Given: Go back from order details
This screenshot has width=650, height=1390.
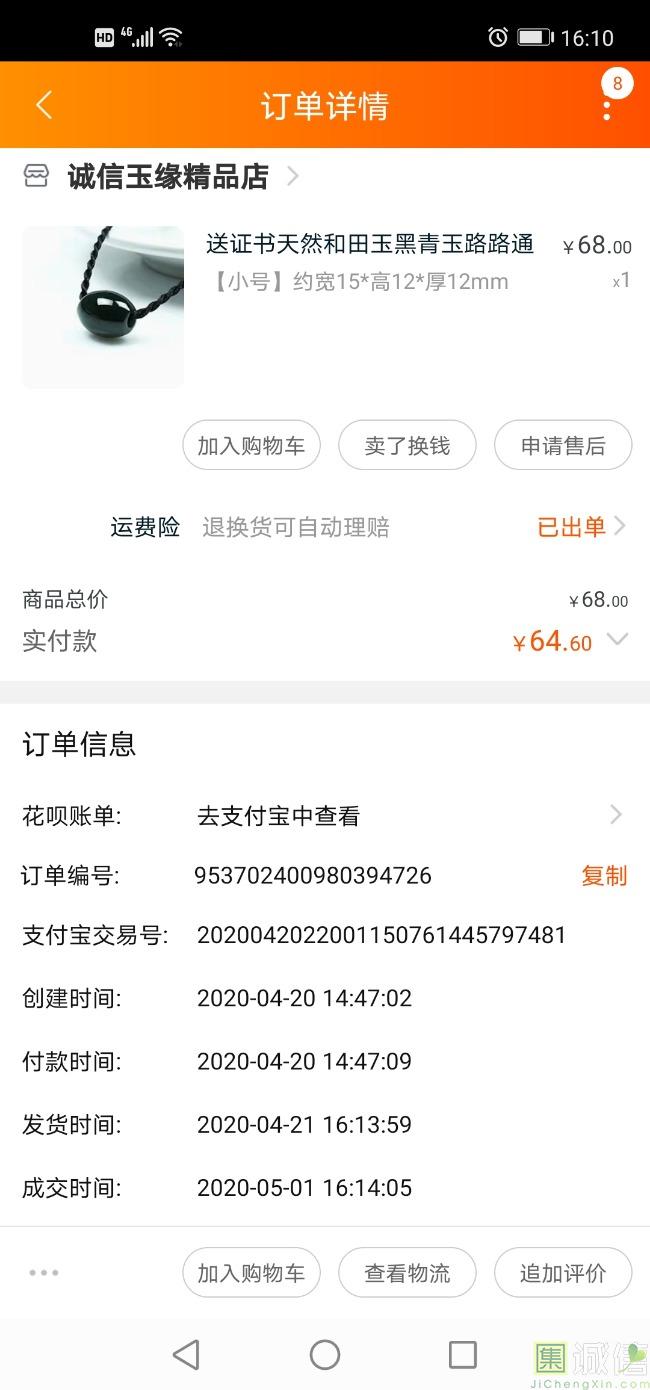Looking at the screenshot, I should 44,105.
